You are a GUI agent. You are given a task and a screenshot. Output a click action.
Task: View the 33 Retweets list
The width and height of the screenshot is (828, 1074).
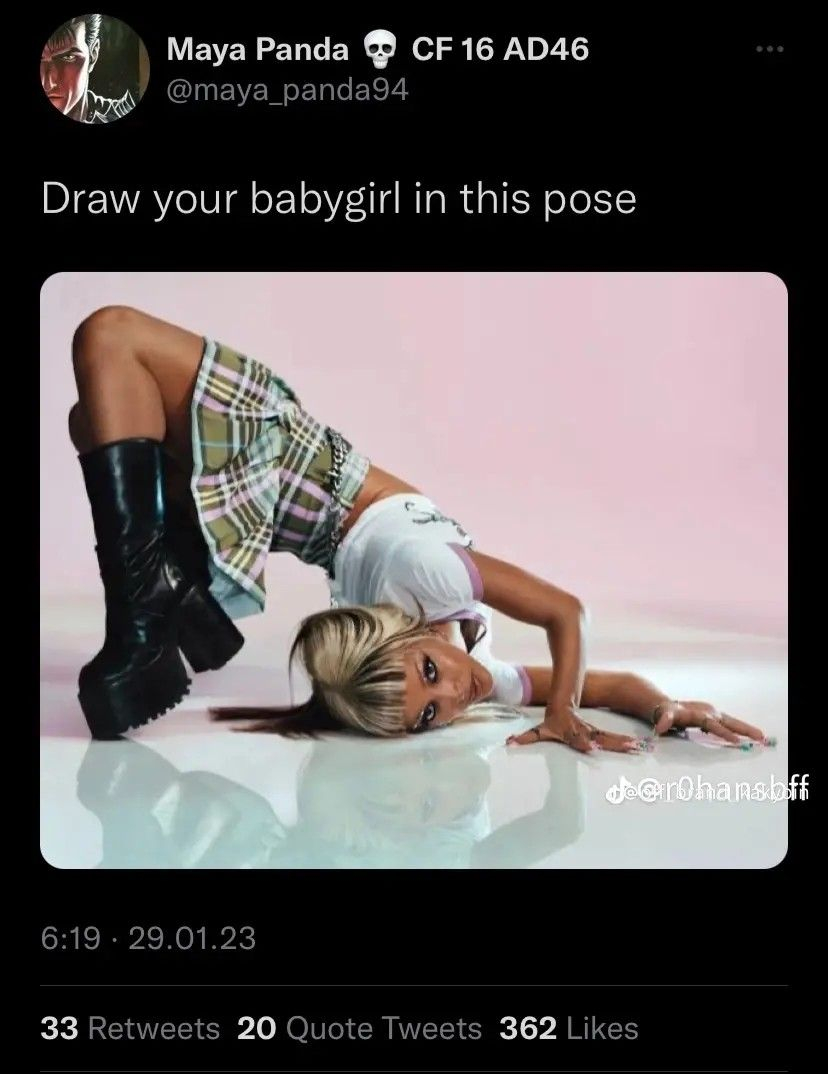click(130, 1028)
